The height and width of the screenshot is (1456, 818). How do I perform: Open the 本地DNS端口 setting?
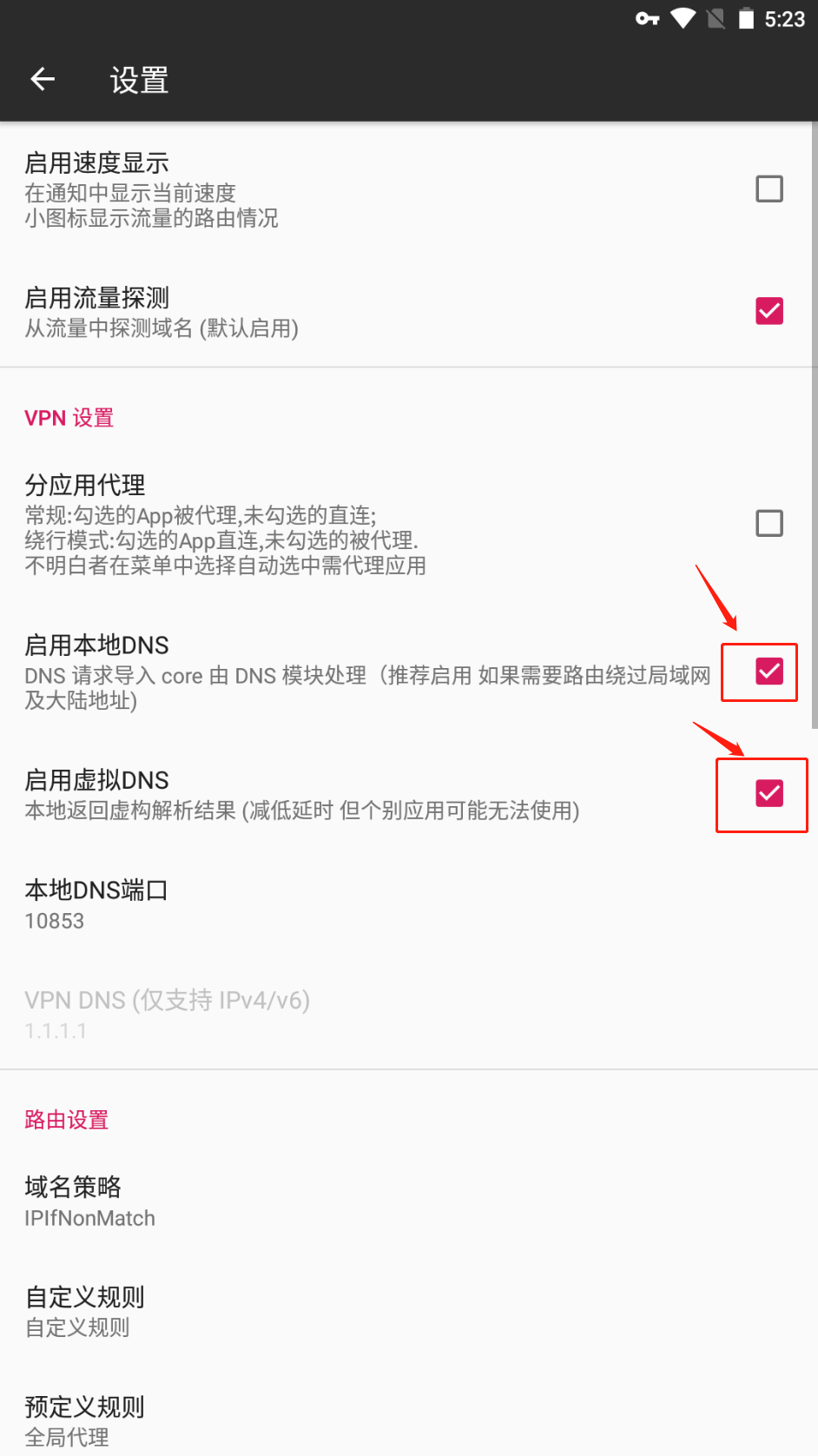pyautogui.click(x=96, y=903)
